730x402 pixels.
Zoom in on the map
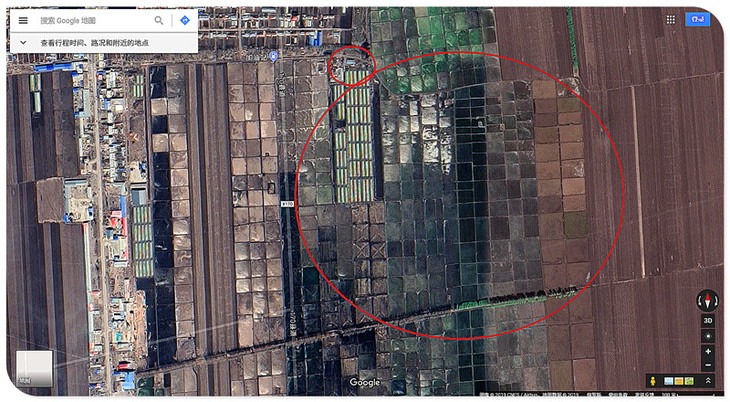708,351
